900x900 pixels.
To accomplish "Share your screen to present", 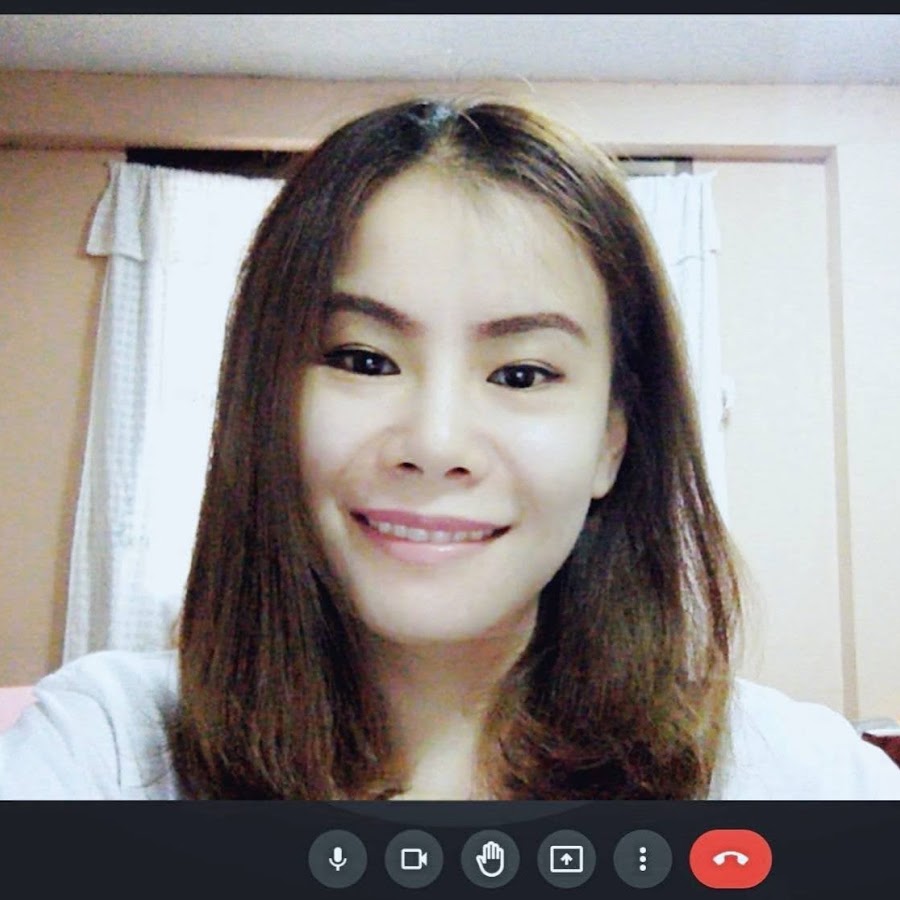I will coord(566,859).
